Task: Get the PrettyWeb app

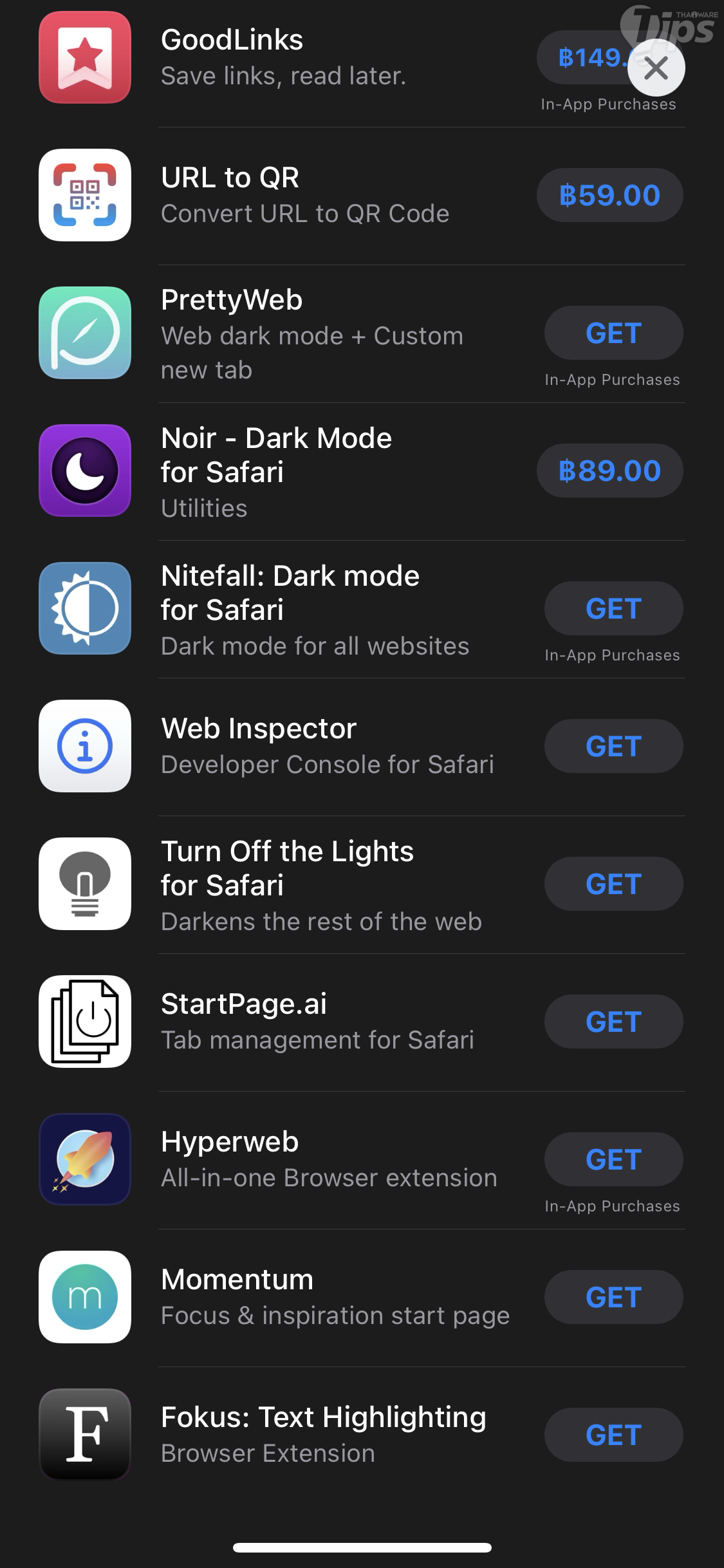Action: point(613,333)
